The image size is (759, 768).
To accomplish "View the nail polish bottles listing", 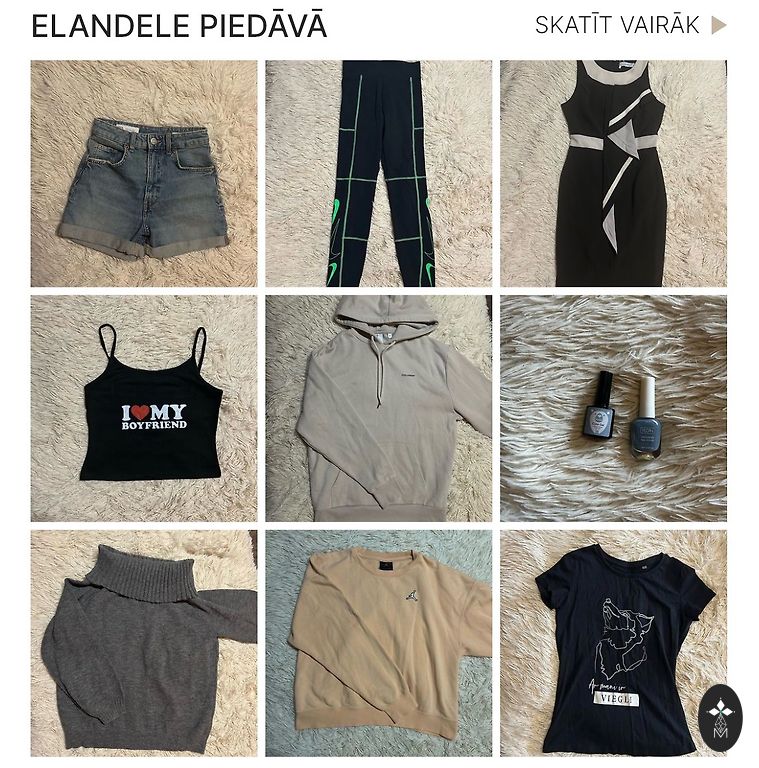I will (613, 408).
